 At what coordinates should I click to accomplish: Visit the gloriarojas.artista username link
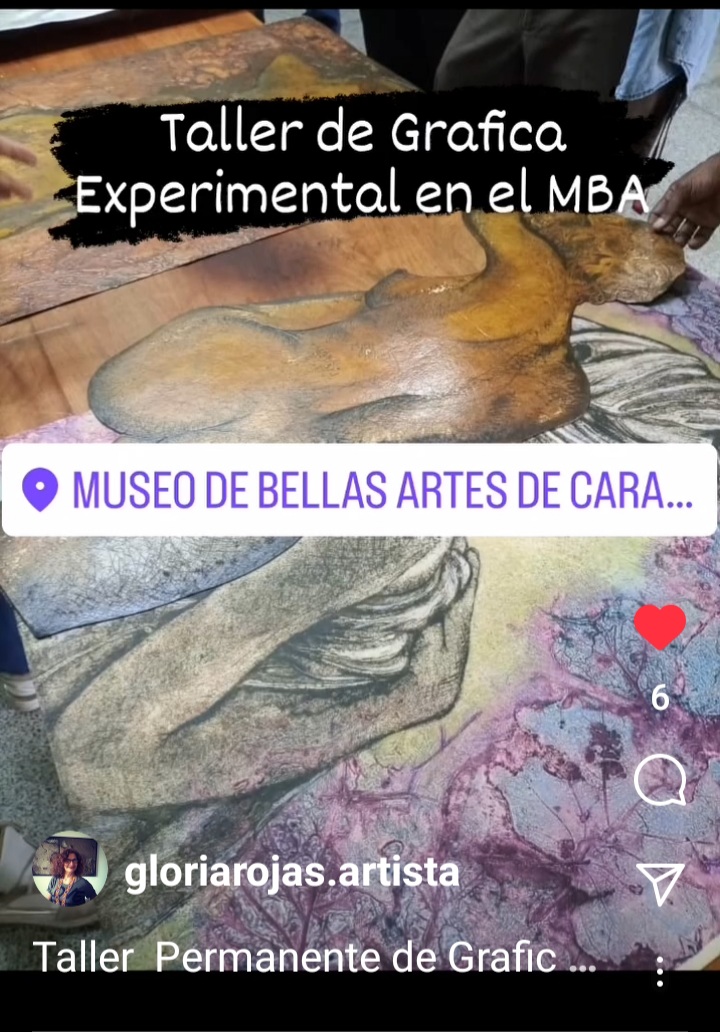(x=292, y=872)
